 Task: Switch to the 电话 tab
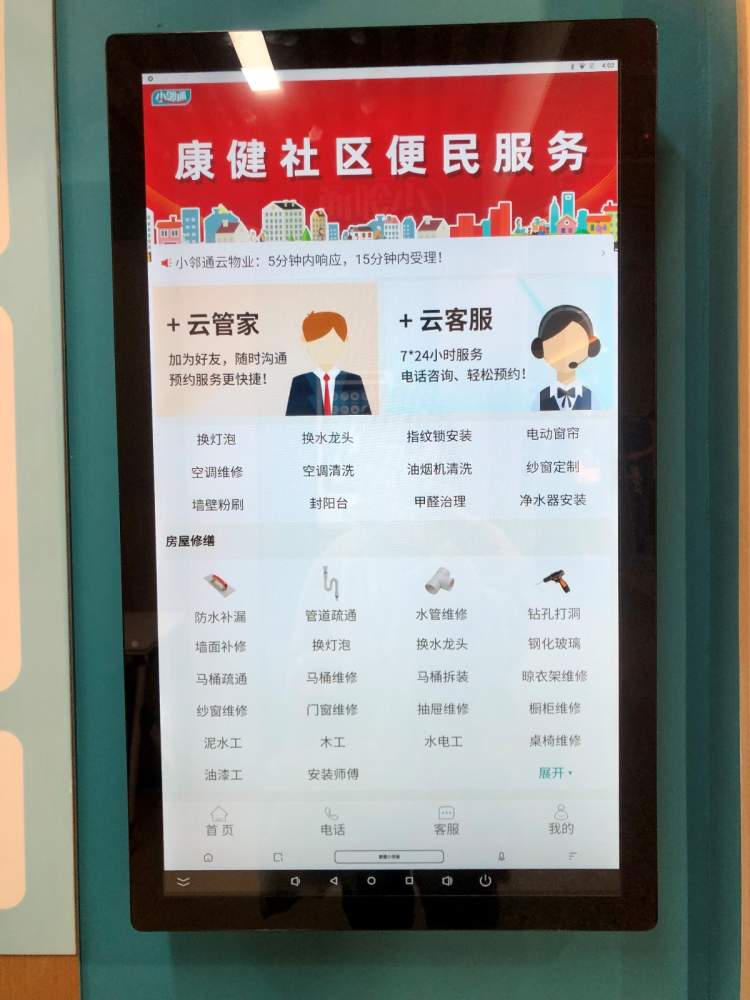point(332,821)
